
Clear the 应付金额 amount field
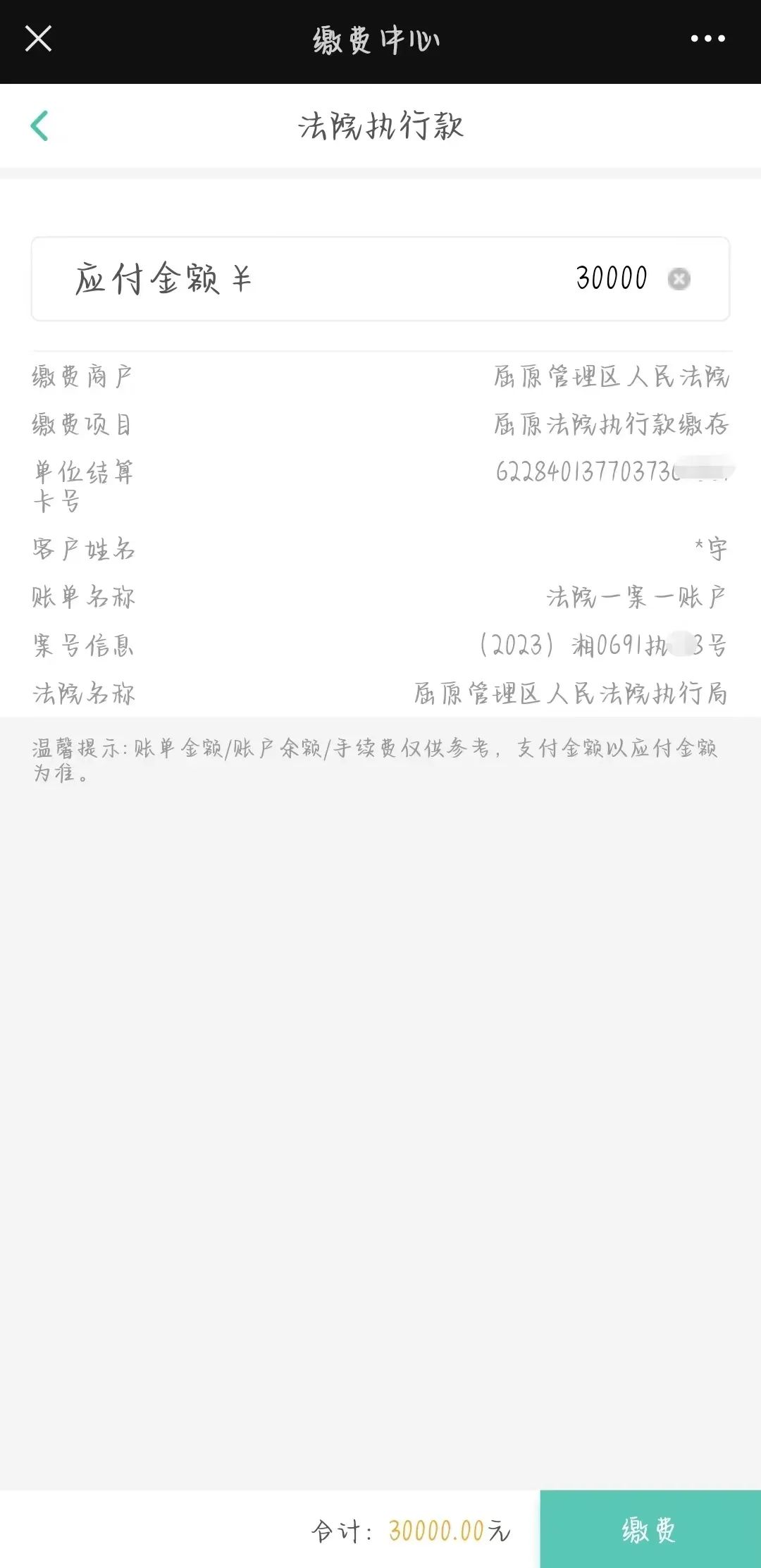pyautogui.click(x=679, y=279)
